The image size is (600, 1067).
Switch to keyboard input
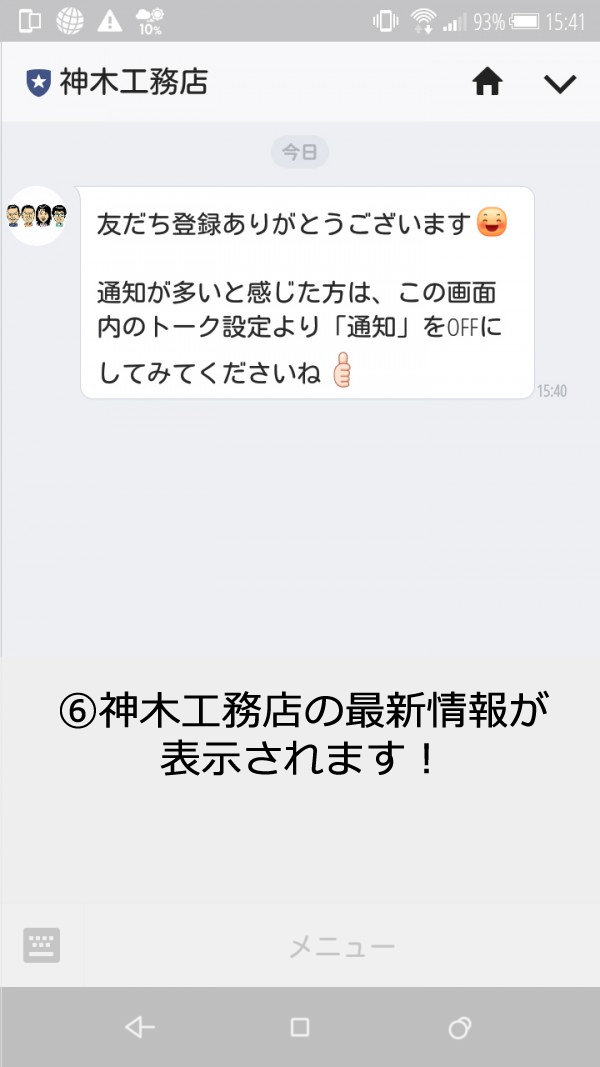tap(42, 945)
